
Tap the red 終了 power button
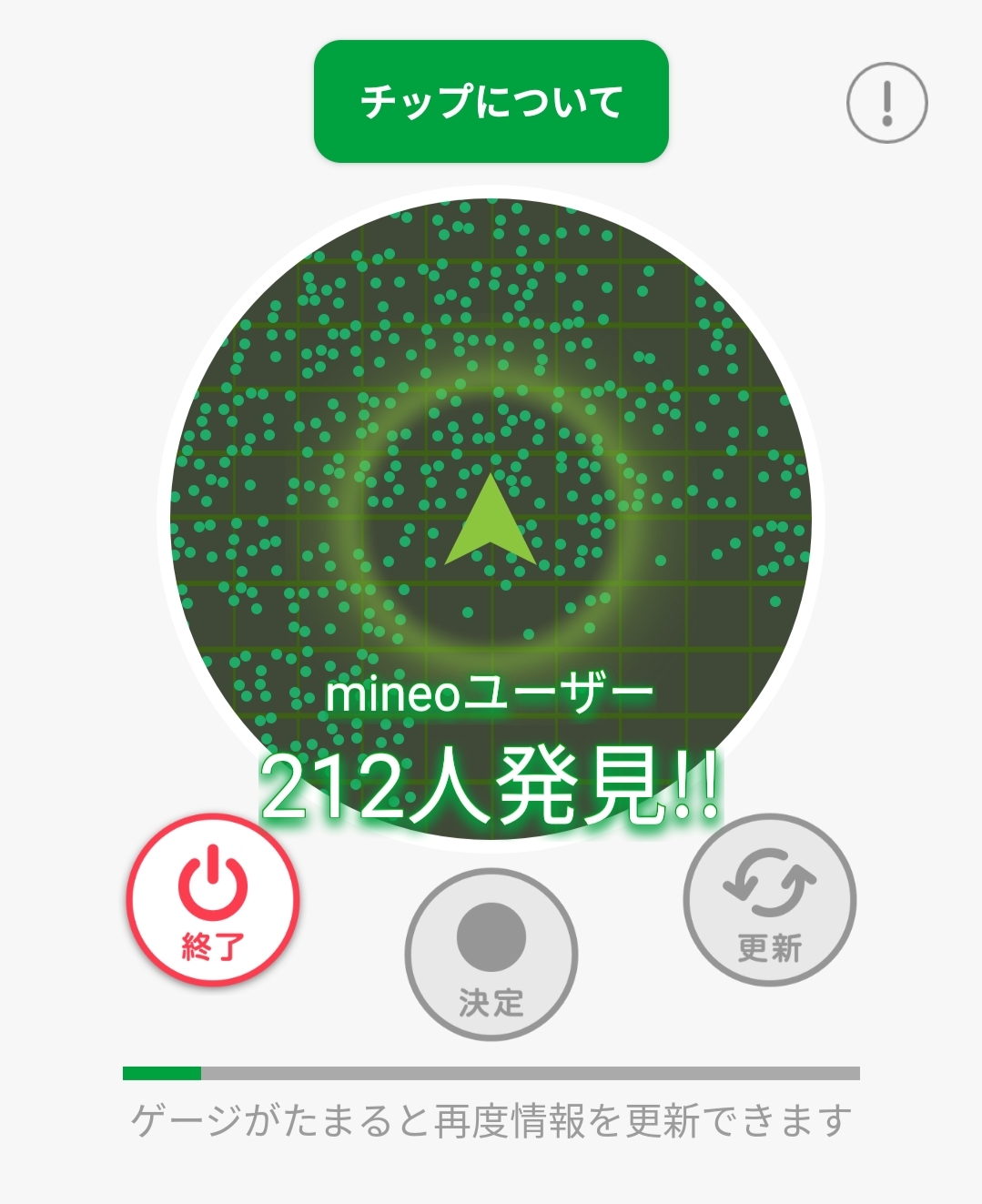213,899
